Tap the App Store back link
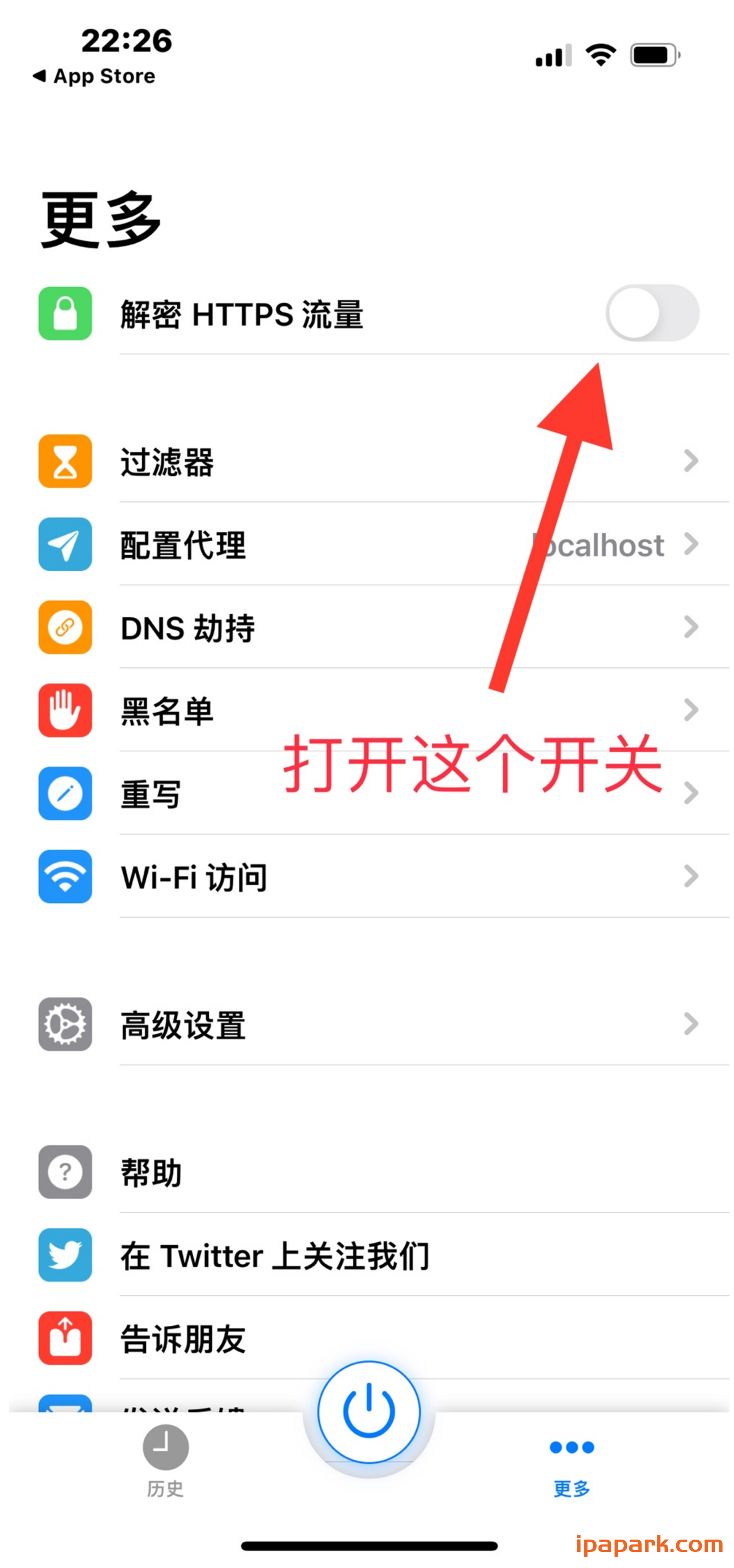Viewport: 734px width, 1568px height. pos(94,76)
